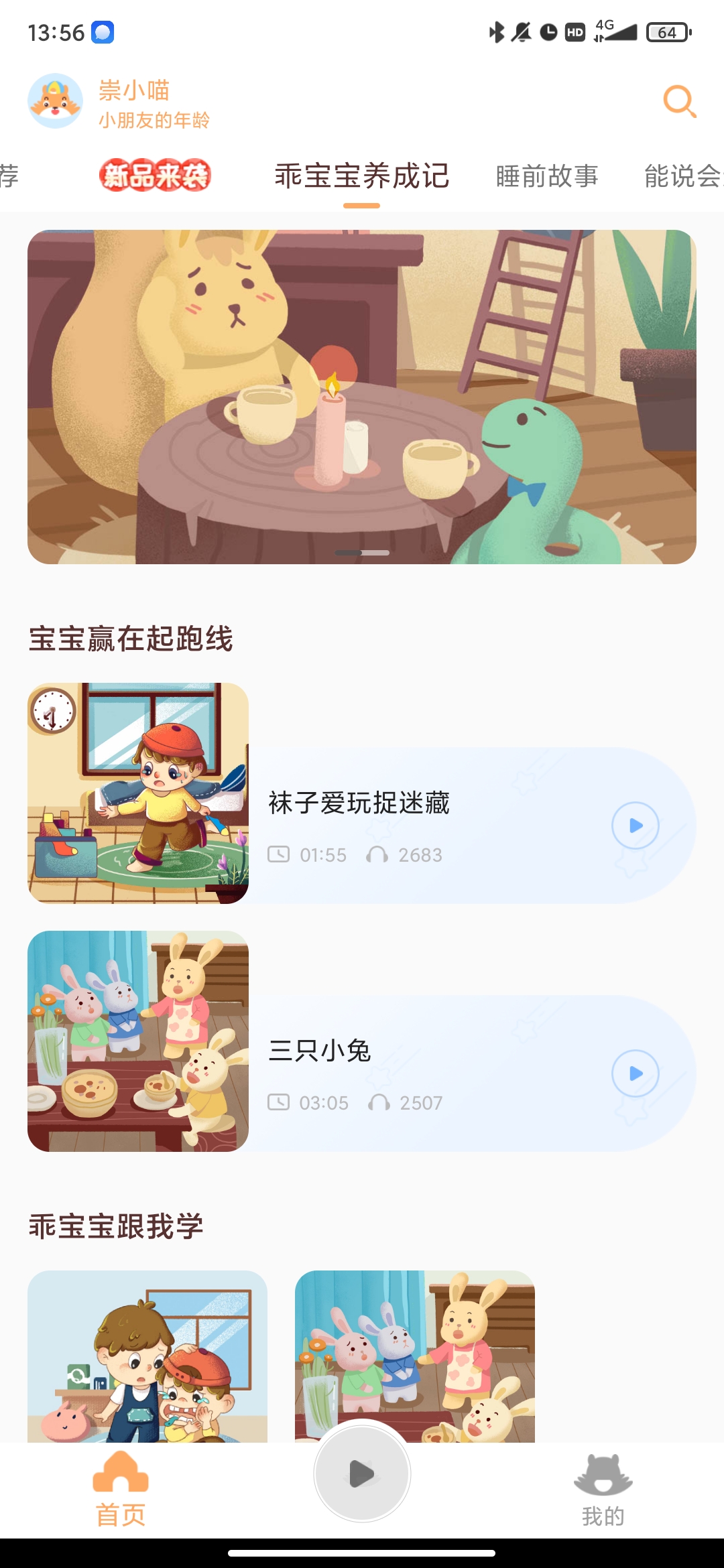The width and height of the screenshot is (724, 1568).
Task: Go to the 首页 tab
Action: (x=121, y=1488)
